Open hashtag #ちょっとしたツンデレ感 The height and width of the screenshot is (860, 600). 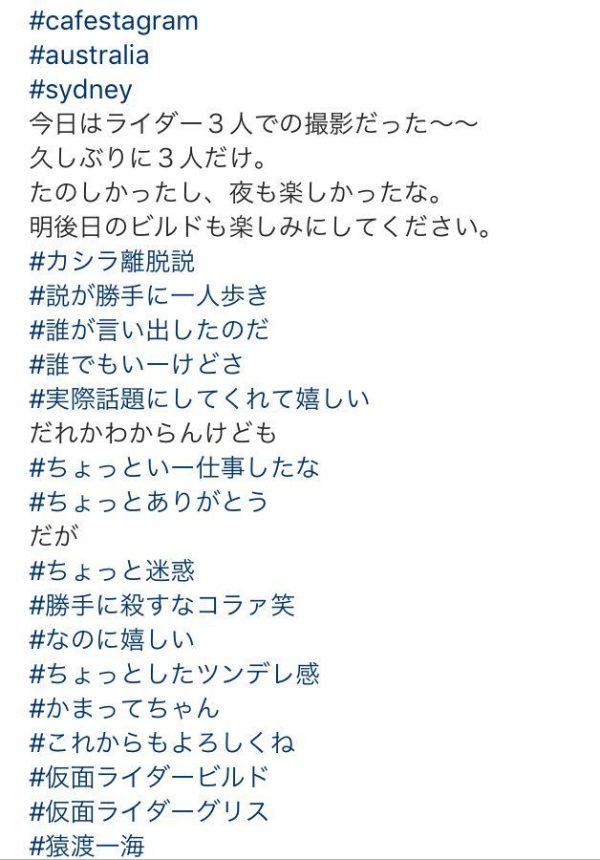coord(174,675)
